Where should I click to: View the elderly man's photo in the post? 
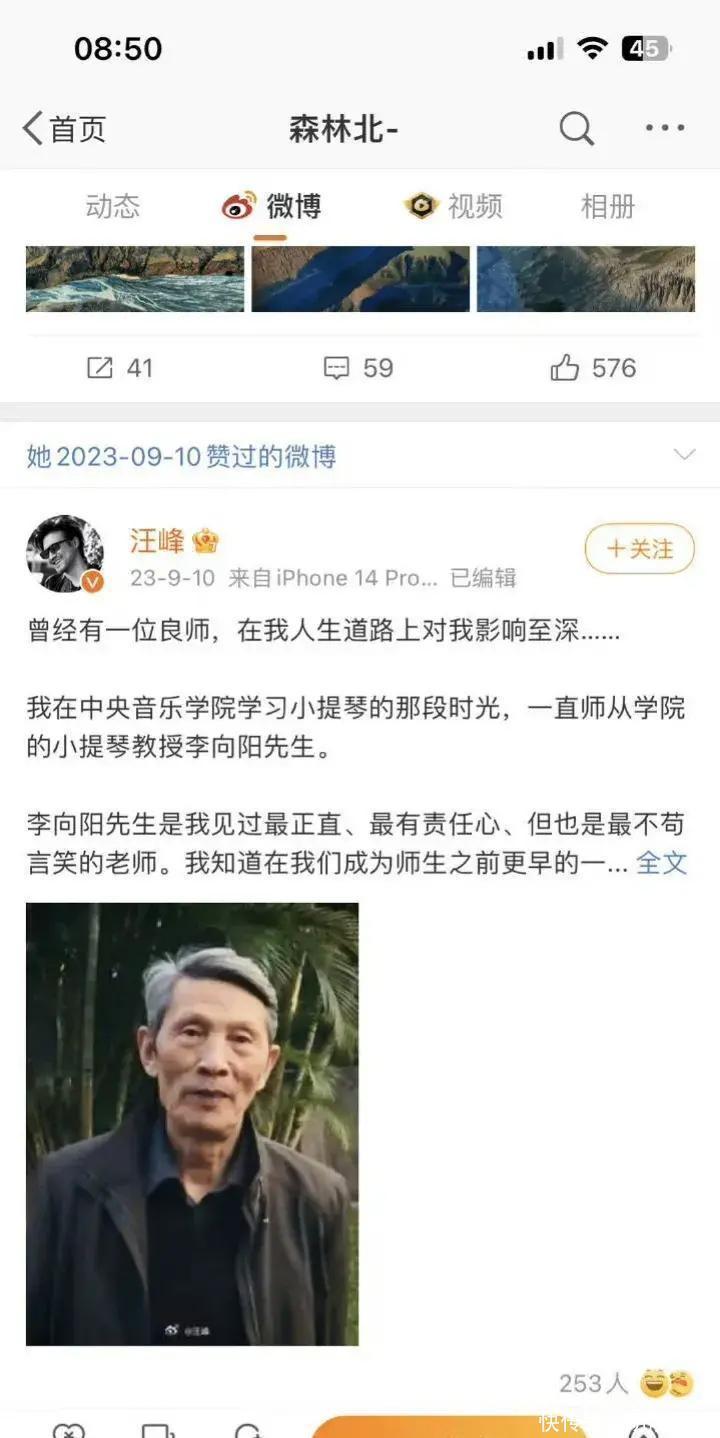point(192,1123)
